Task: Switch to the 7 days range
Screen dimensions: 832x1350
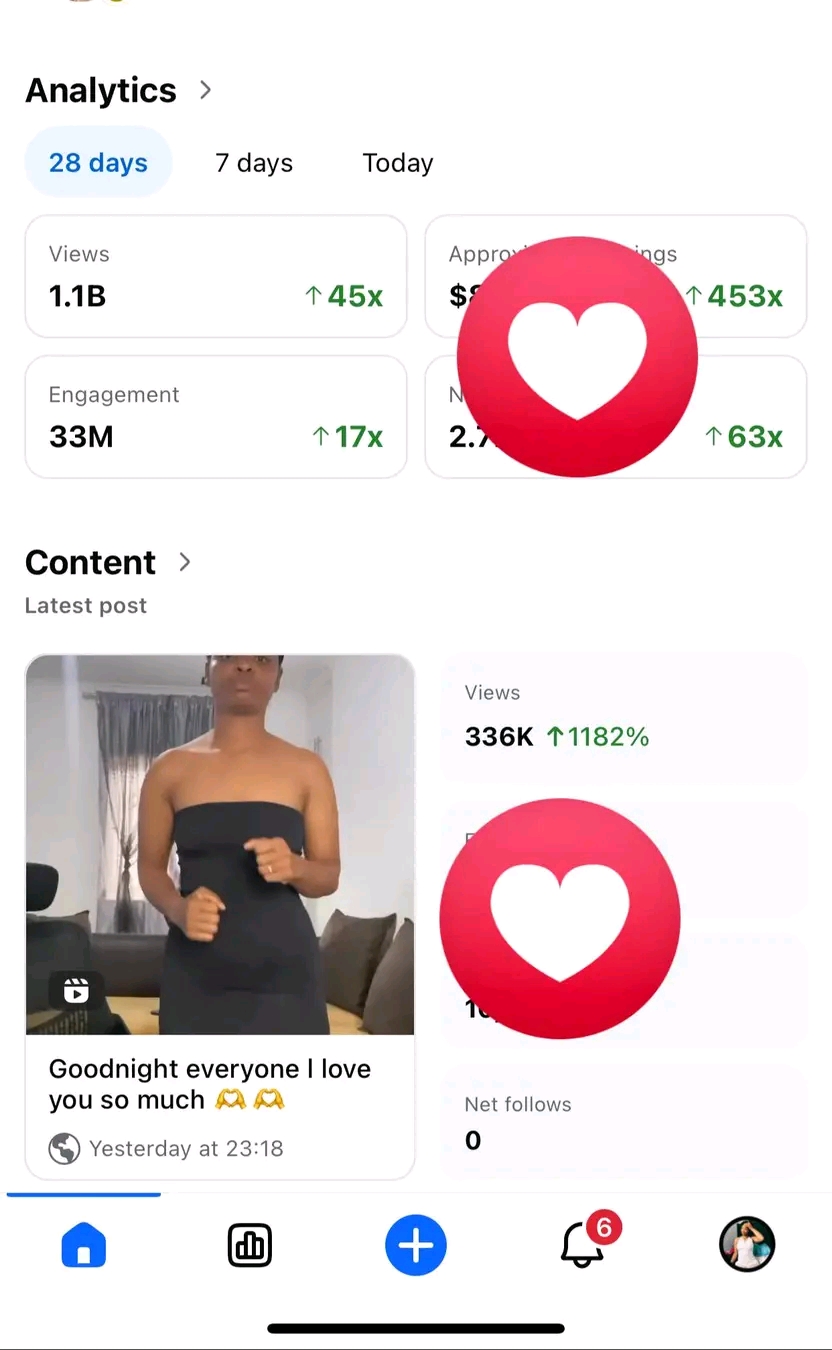Action: 254,163
